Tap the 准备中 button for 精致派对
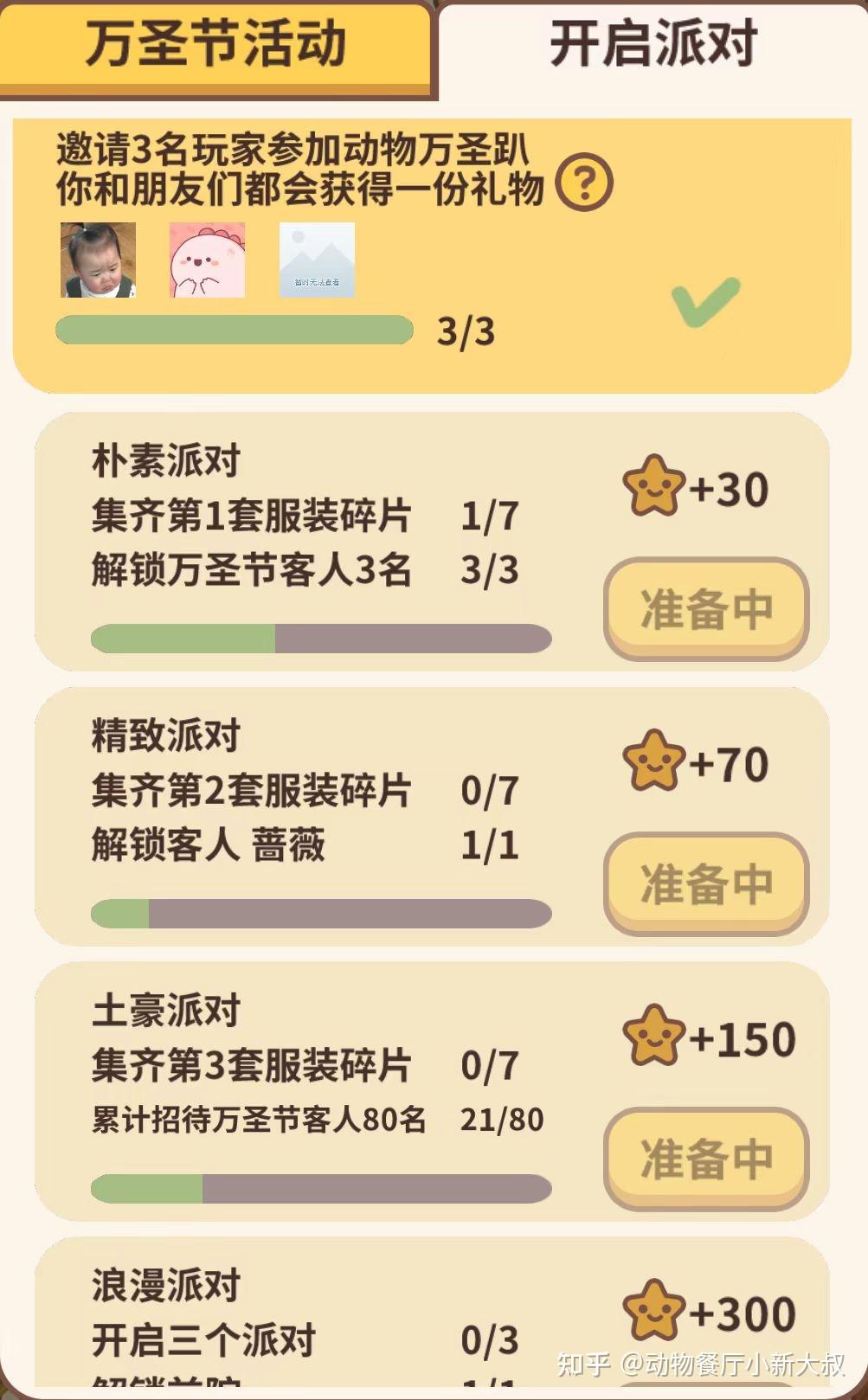The height and width of the screenshot is (1400, 868). click(705, 883)
